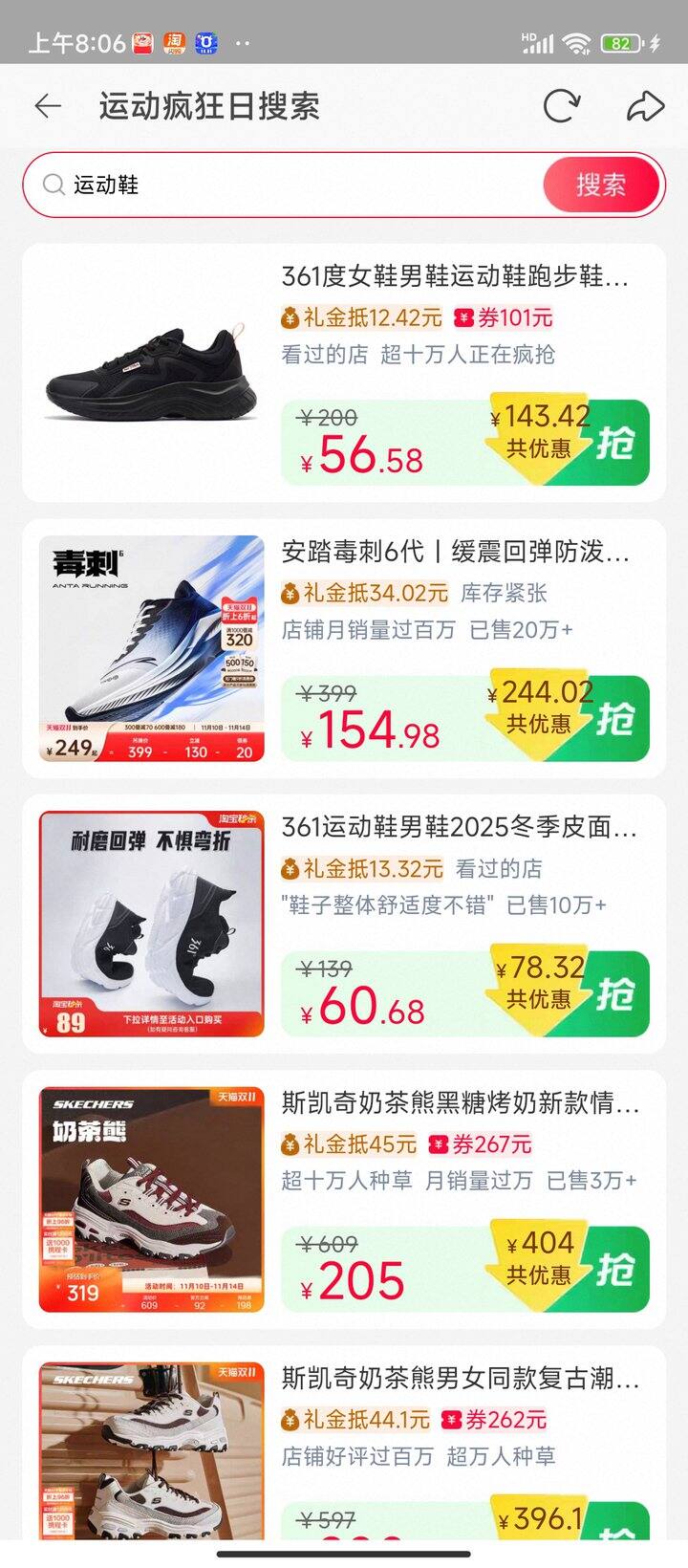Open the 361运动鞋男鞋2025冬季皮面 item
The height and width of the screenshot is (1568, 688).
pos(459,828)
